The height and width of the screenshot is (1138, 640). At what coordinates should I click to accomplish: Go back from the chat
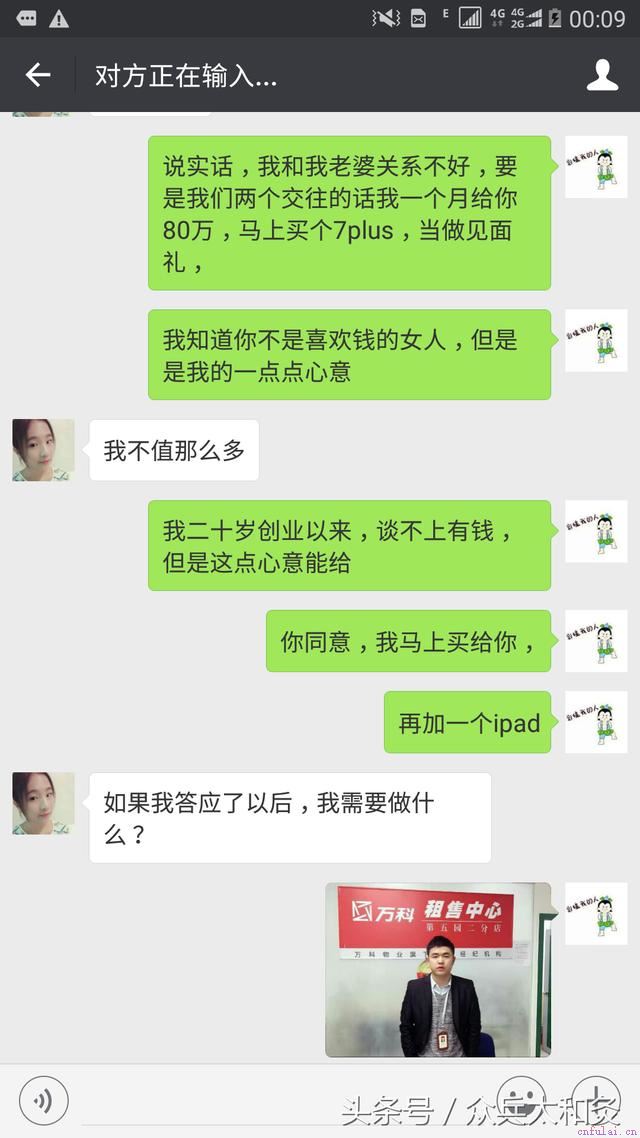[38, 75]
